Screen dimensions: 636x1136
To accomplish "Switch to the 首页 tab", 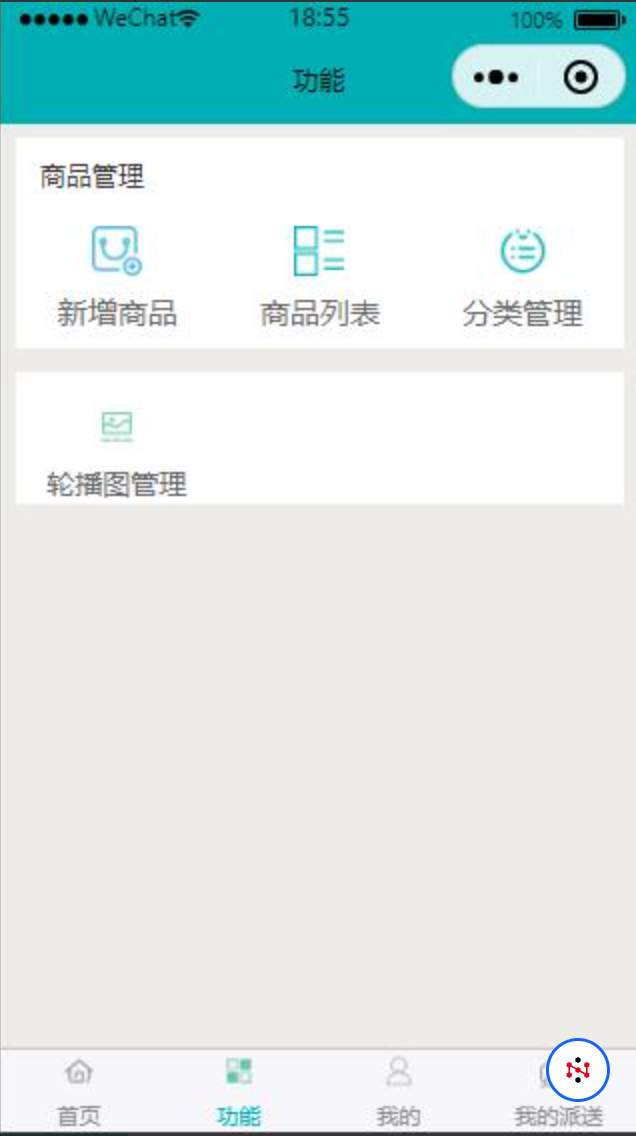I will 79,1091.
